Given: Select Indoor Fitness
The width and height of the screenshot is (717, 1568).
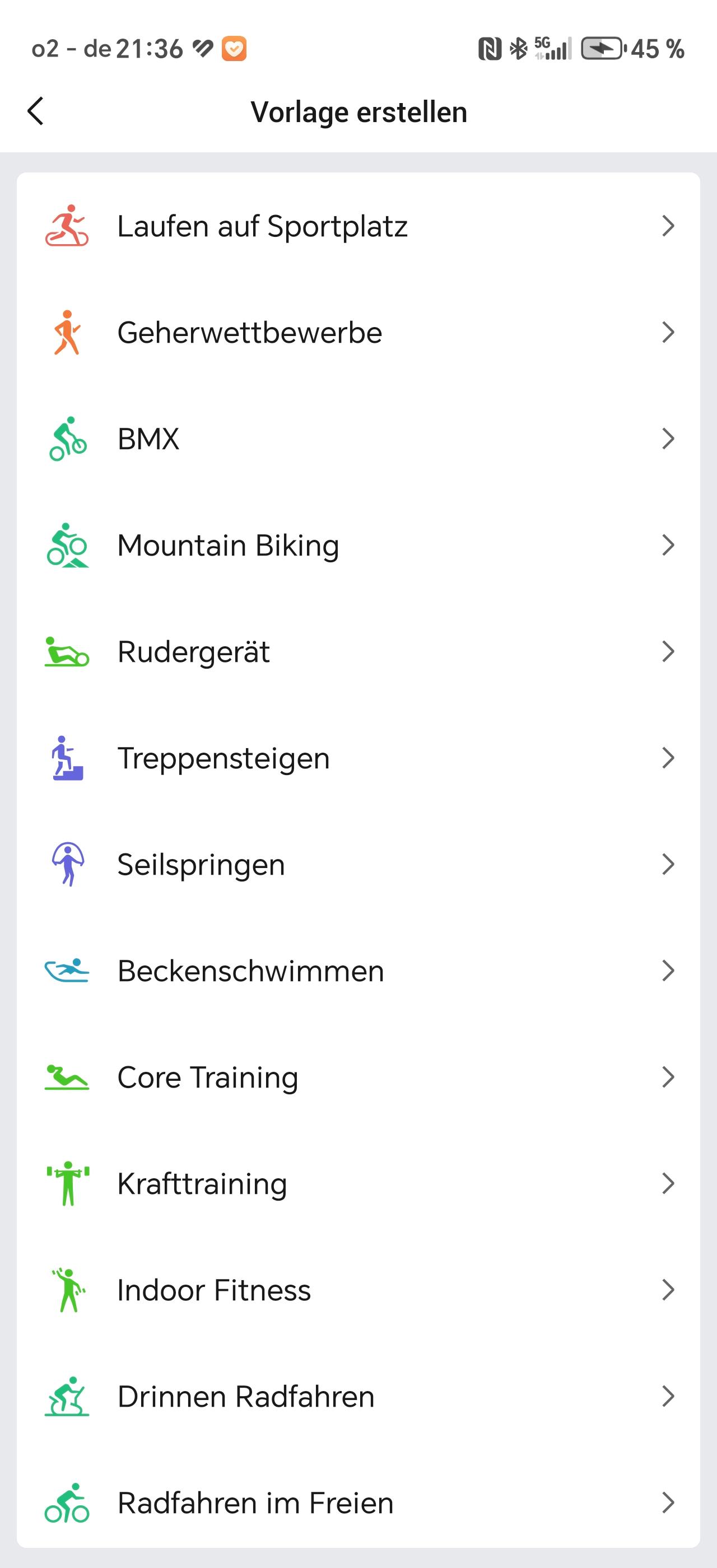Looking at the screenshot, I should coord(358,1290).
